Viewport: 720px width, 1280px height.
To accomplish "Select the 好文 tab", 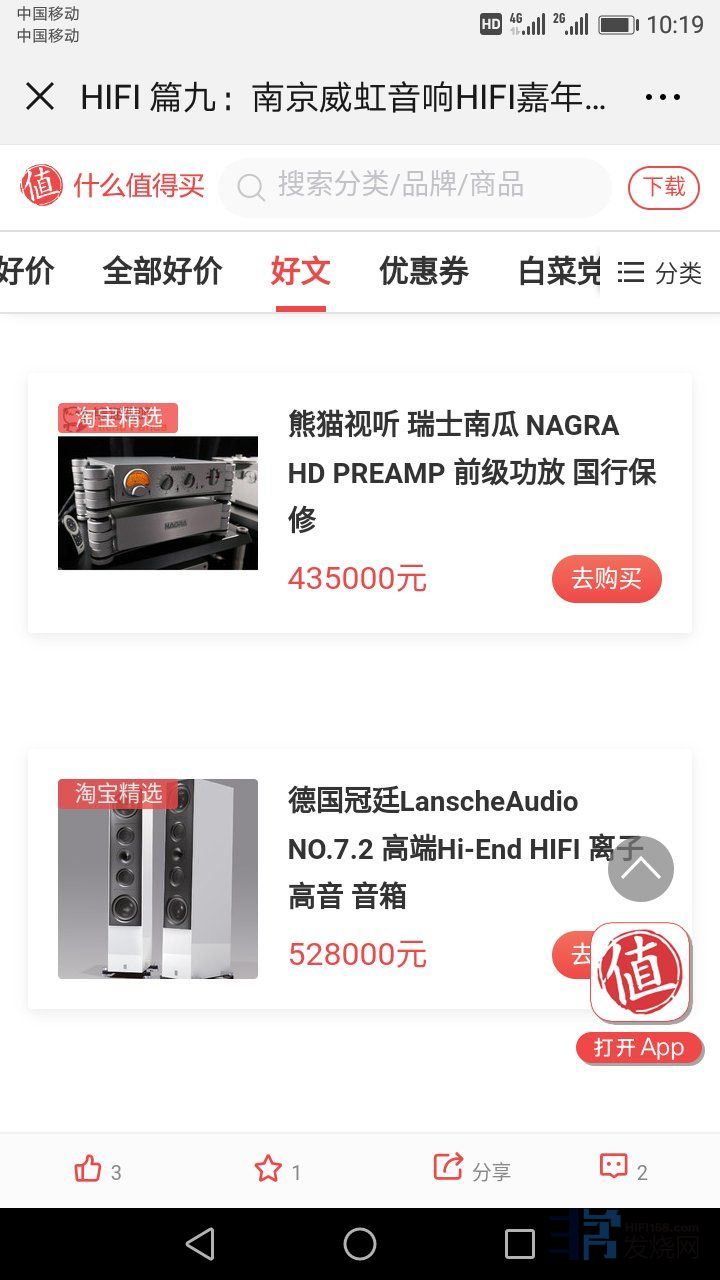I will pos(300,271).
